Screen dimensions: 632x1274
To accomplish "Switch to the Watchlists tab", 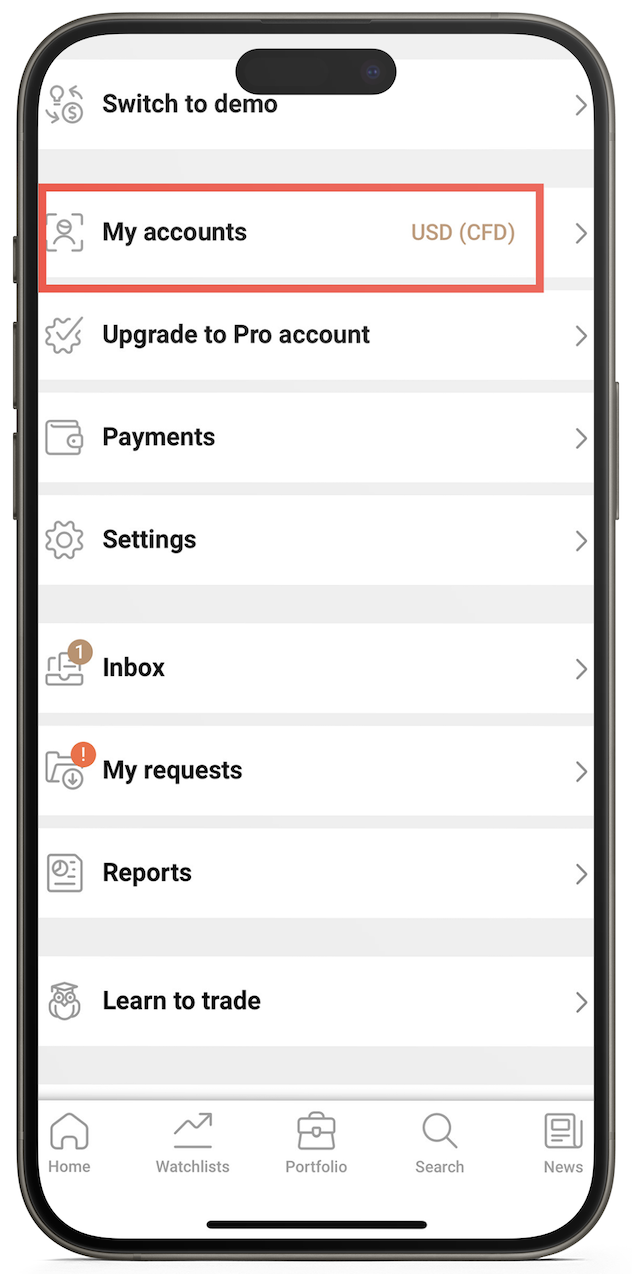I will click(x=192, y=1144).
